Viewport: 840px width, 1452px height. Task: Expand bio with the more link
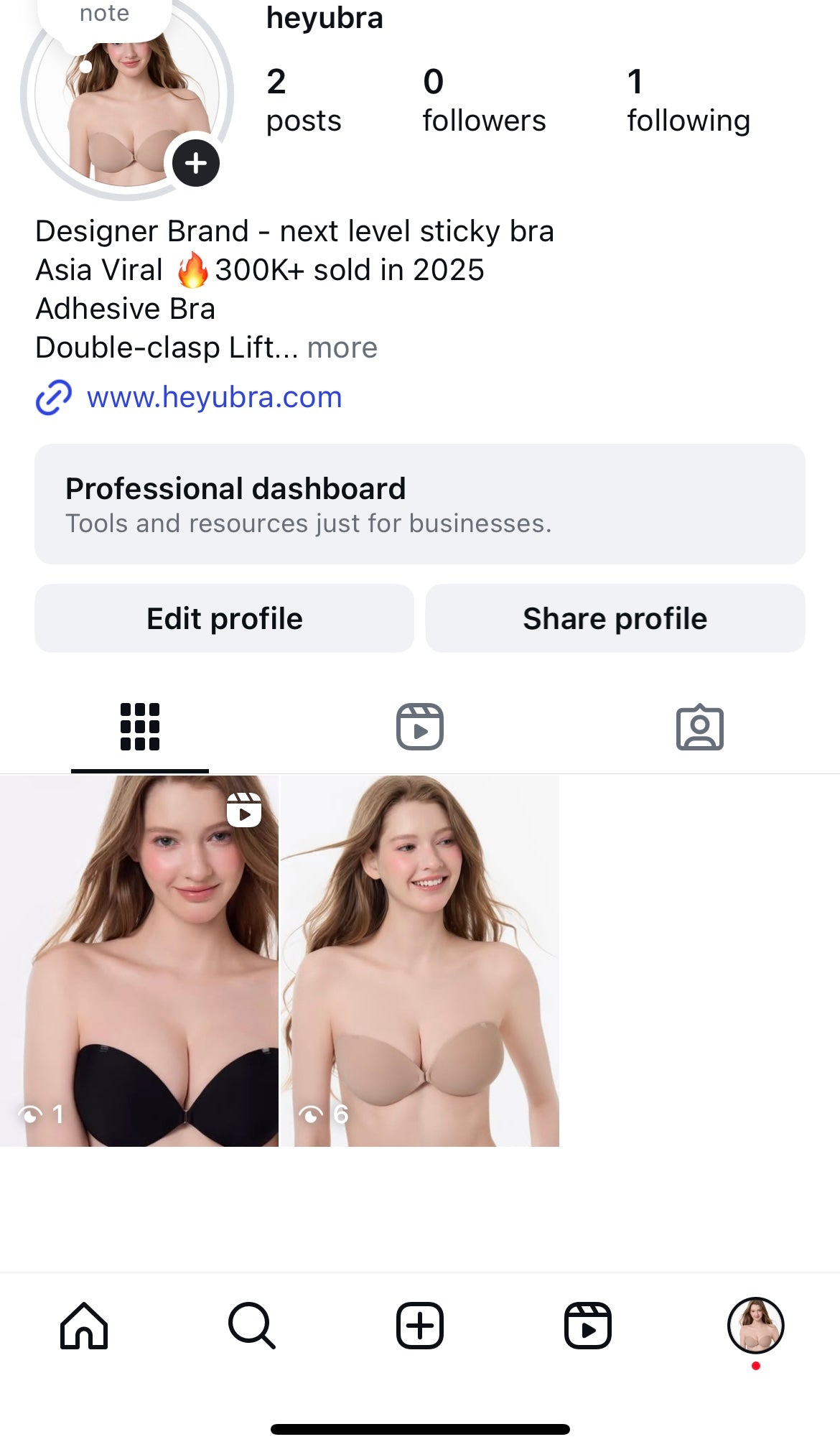click(x=342, y=348)
